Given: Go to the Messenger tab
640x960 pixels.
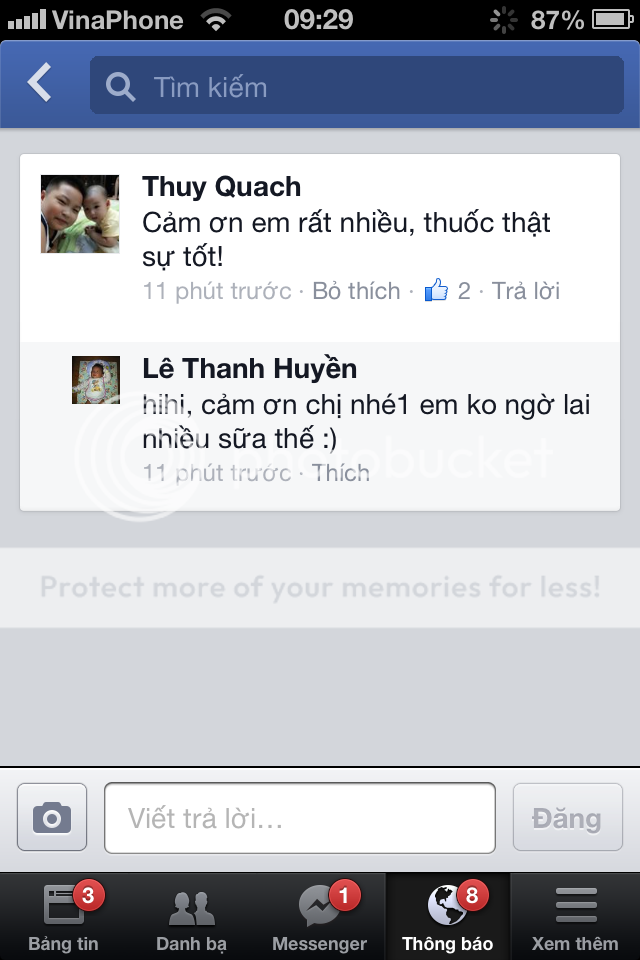Looking at the screenshot, I should pyautogui.click(x=320, y=916).
